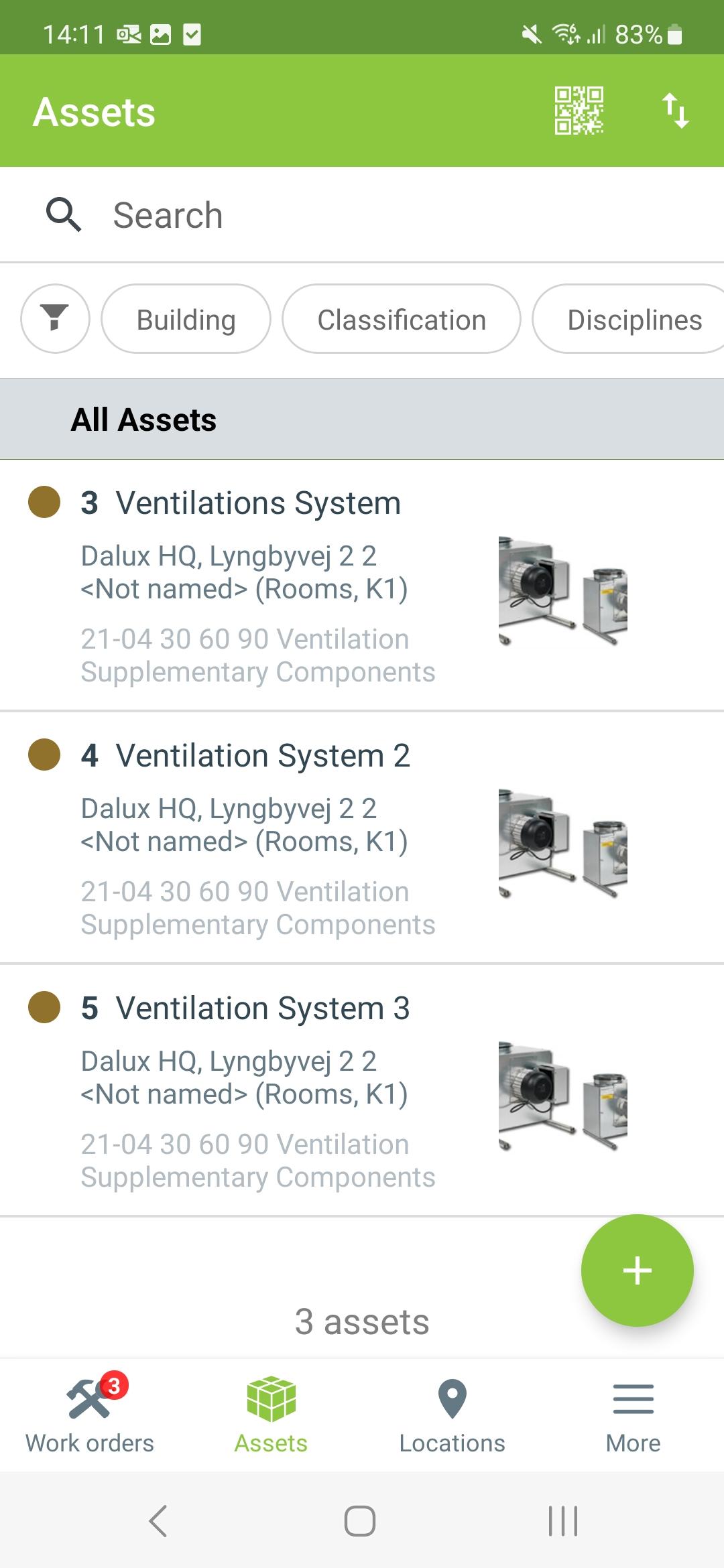Go back using system back button
724x1568 pixels.
pyautogui.click(x=158, y=1520)
